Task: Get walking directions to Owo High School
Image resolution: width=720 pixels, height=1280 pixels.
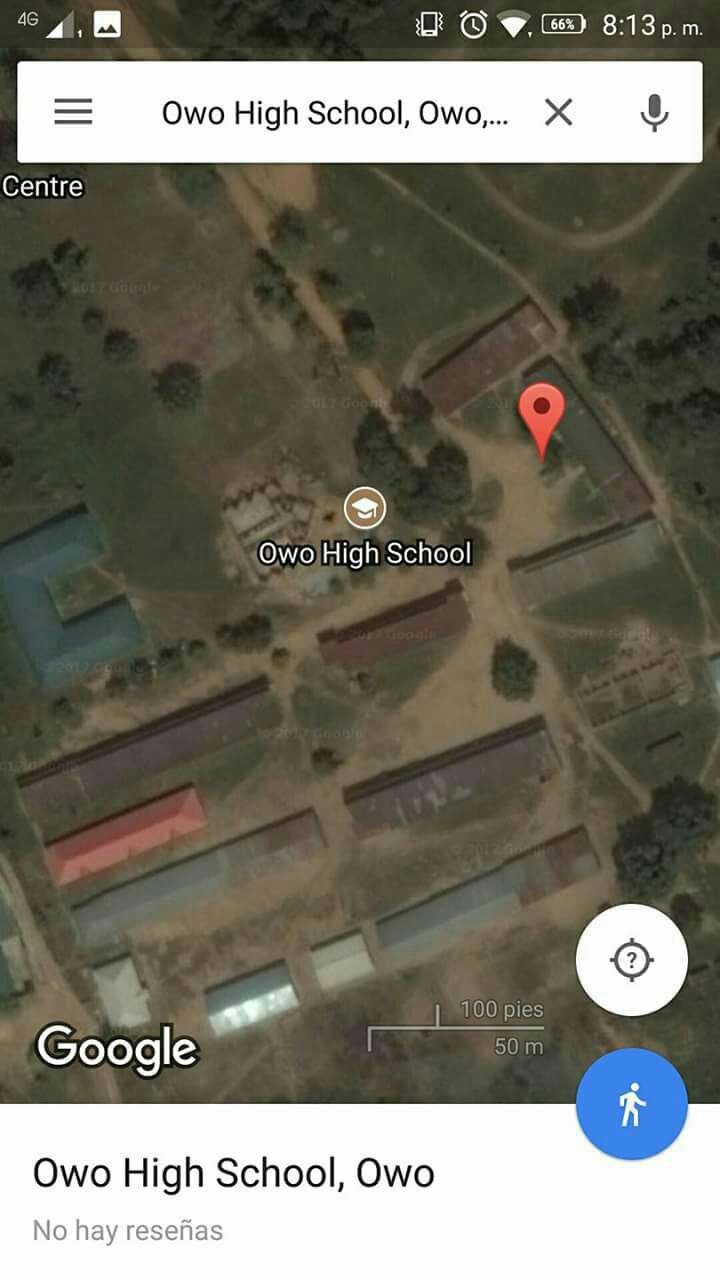Action: [x=631, y=1105]
